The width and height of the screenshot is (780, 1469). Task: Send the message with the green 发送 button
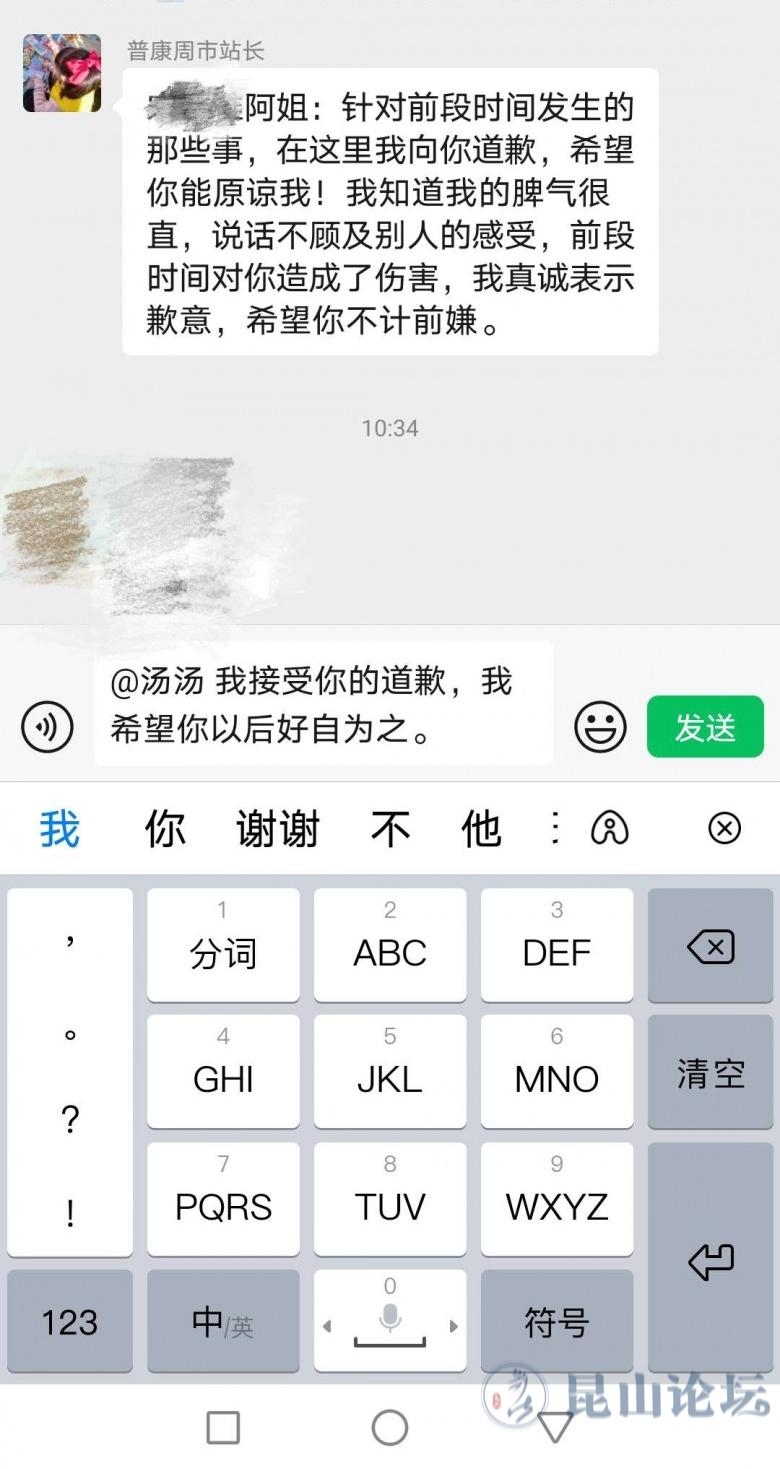coord(705,726)
